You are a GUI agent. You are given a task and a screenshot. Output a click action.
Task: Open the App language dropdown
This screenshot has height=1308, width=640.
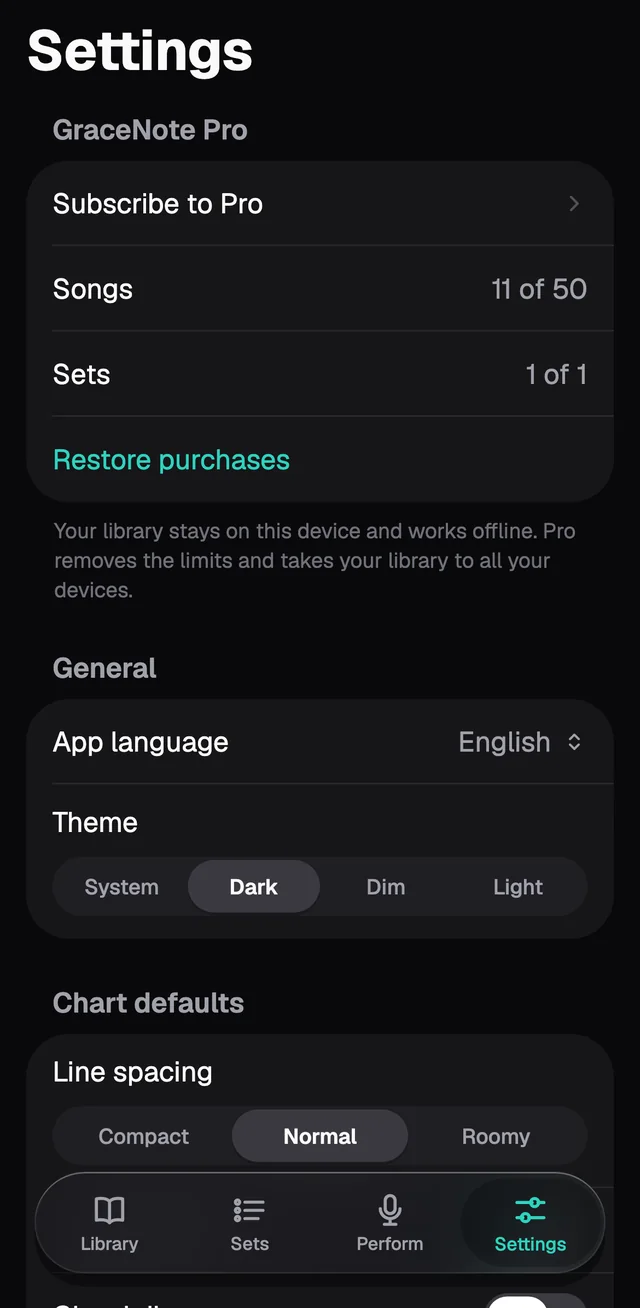point(520,742)
